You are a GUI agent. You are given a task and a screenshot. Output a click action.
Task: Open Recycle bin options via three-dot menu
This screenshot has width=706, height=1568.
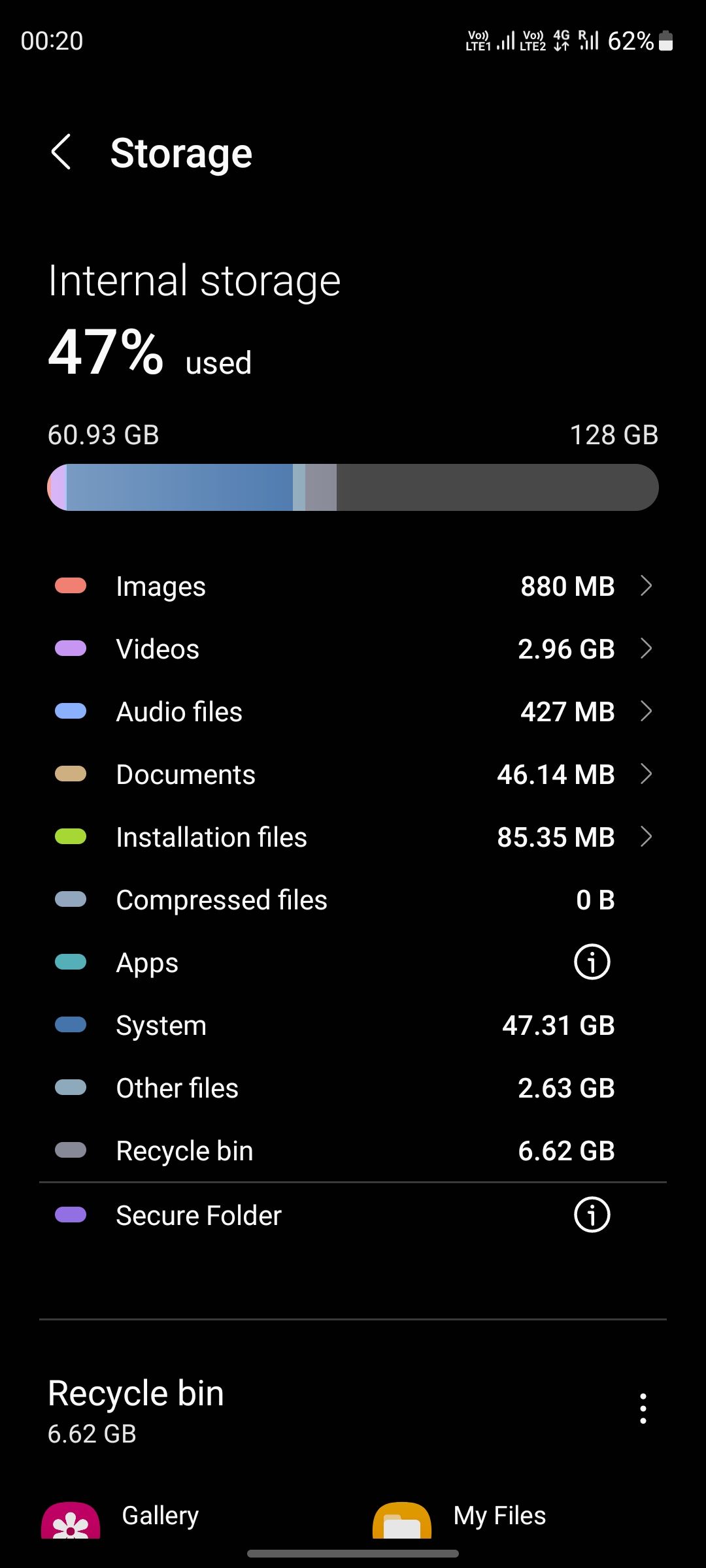[x=643, y=1409]
